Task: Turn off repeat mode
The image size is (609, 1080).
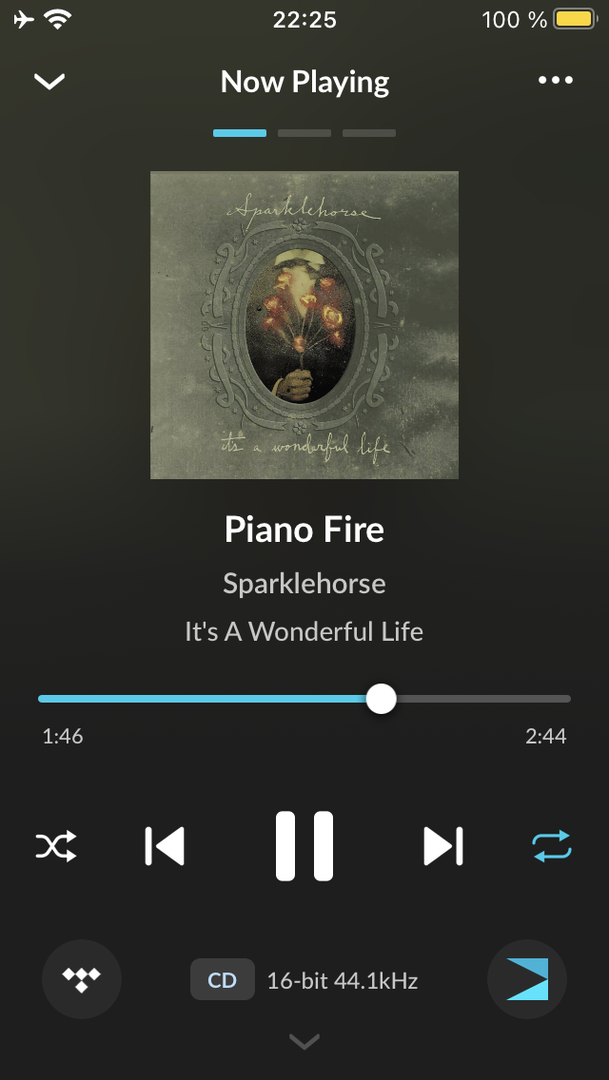Action: pos(551,846)
